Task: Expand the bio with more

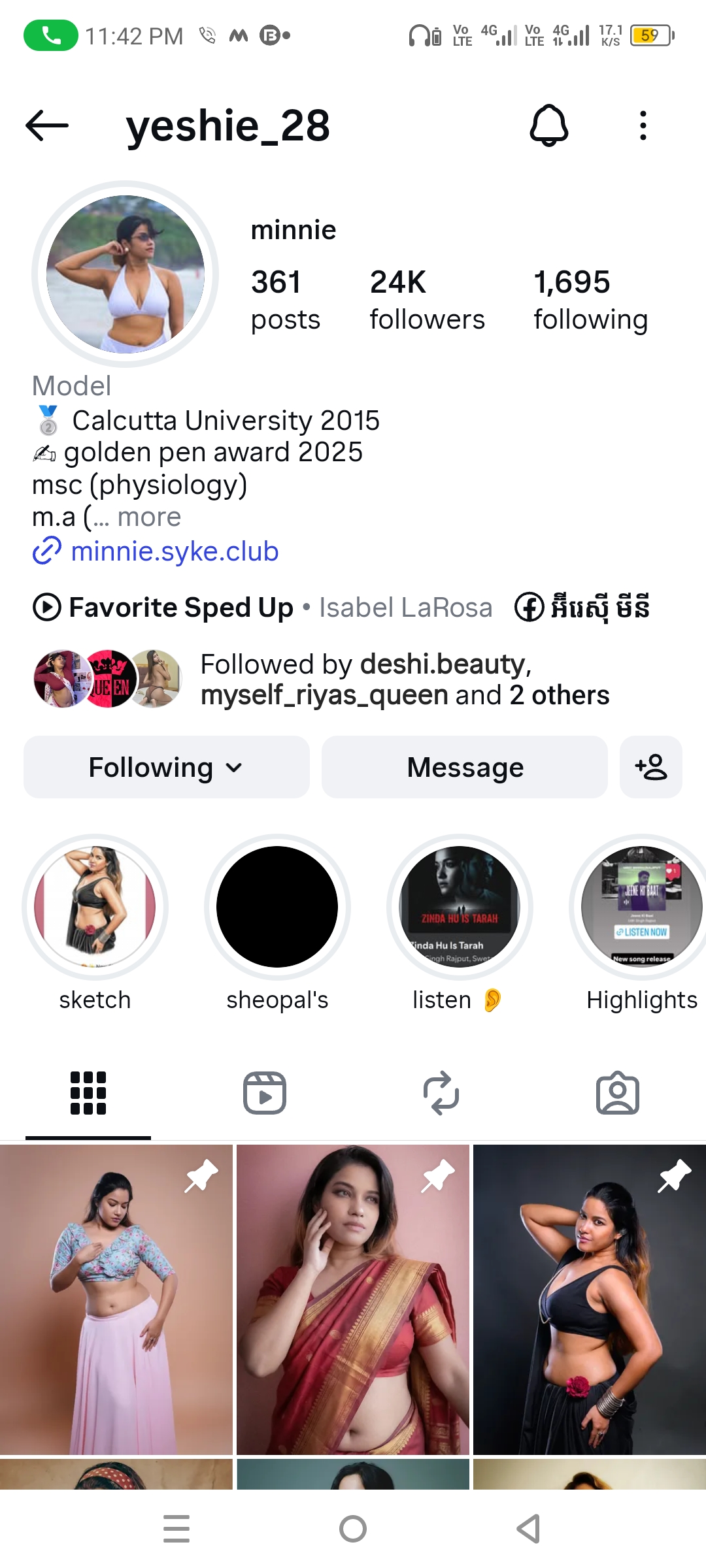Action: pos(149,517)
